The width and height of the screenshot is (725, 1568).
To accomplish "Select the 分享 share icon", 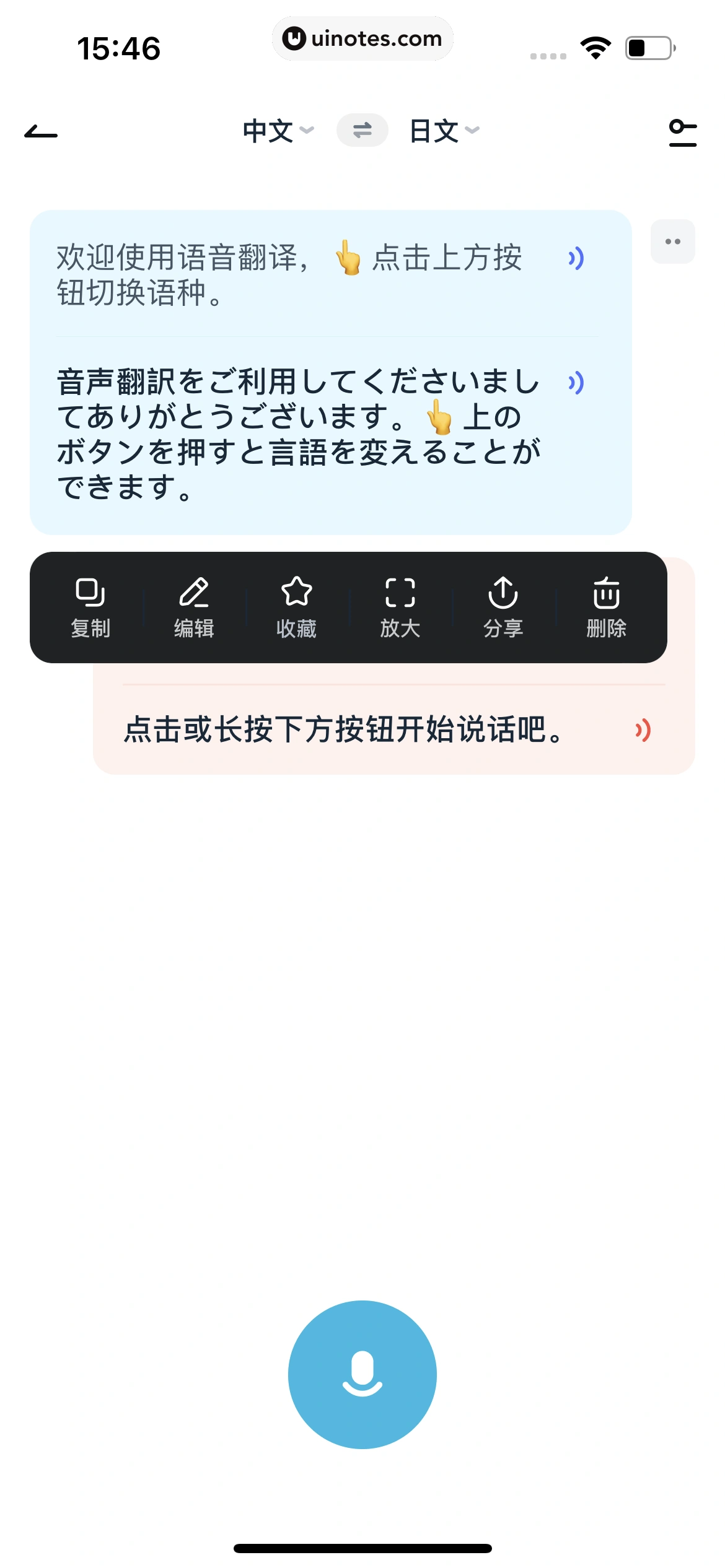I will coord(503,595).
